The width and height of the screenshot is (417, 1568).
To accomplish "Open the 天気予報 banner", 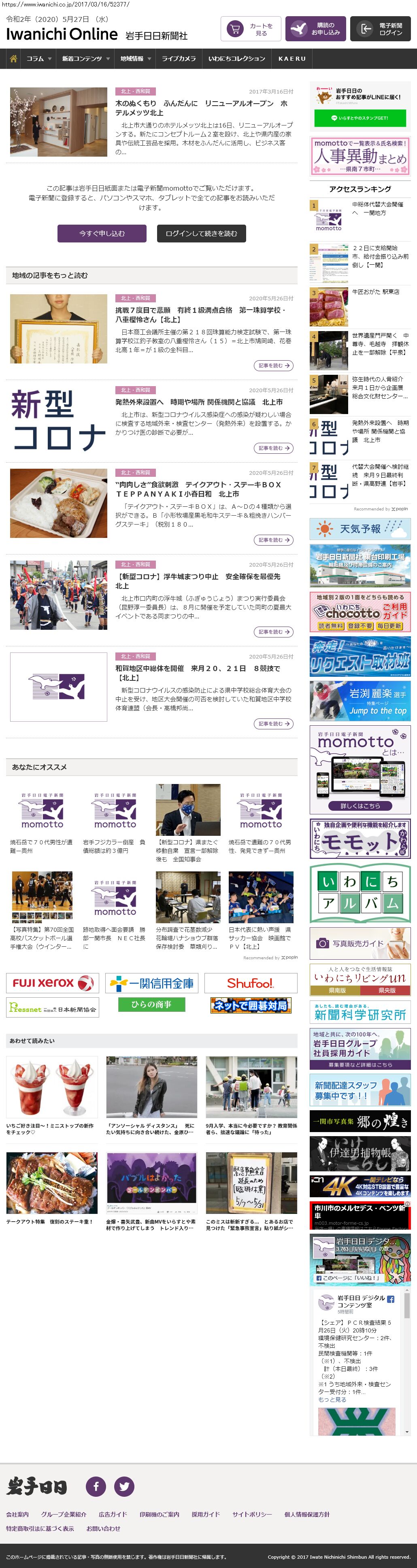I will point(360,529).
